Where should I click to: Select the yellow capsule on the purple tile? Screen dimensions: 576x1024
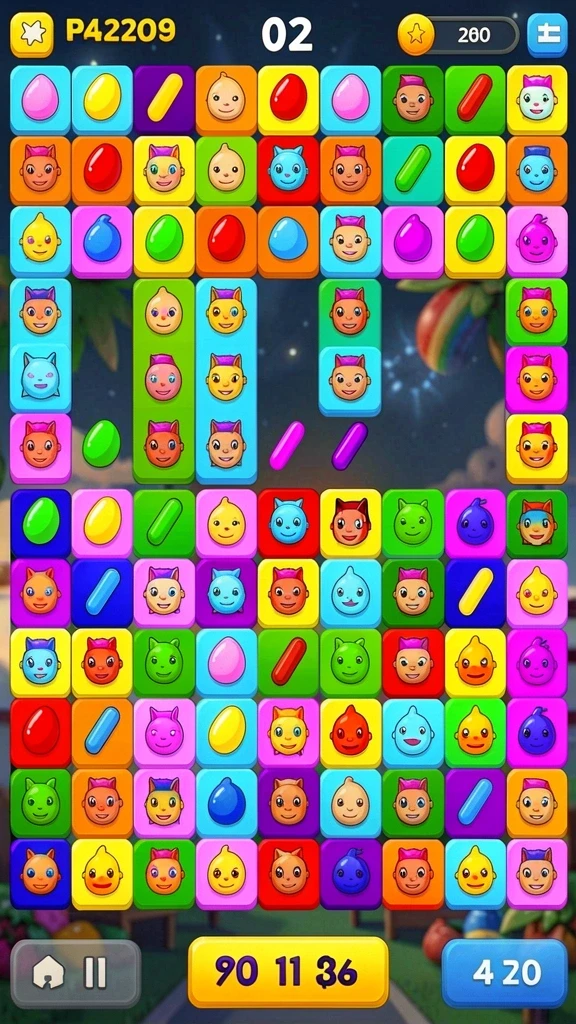[165, 99]
